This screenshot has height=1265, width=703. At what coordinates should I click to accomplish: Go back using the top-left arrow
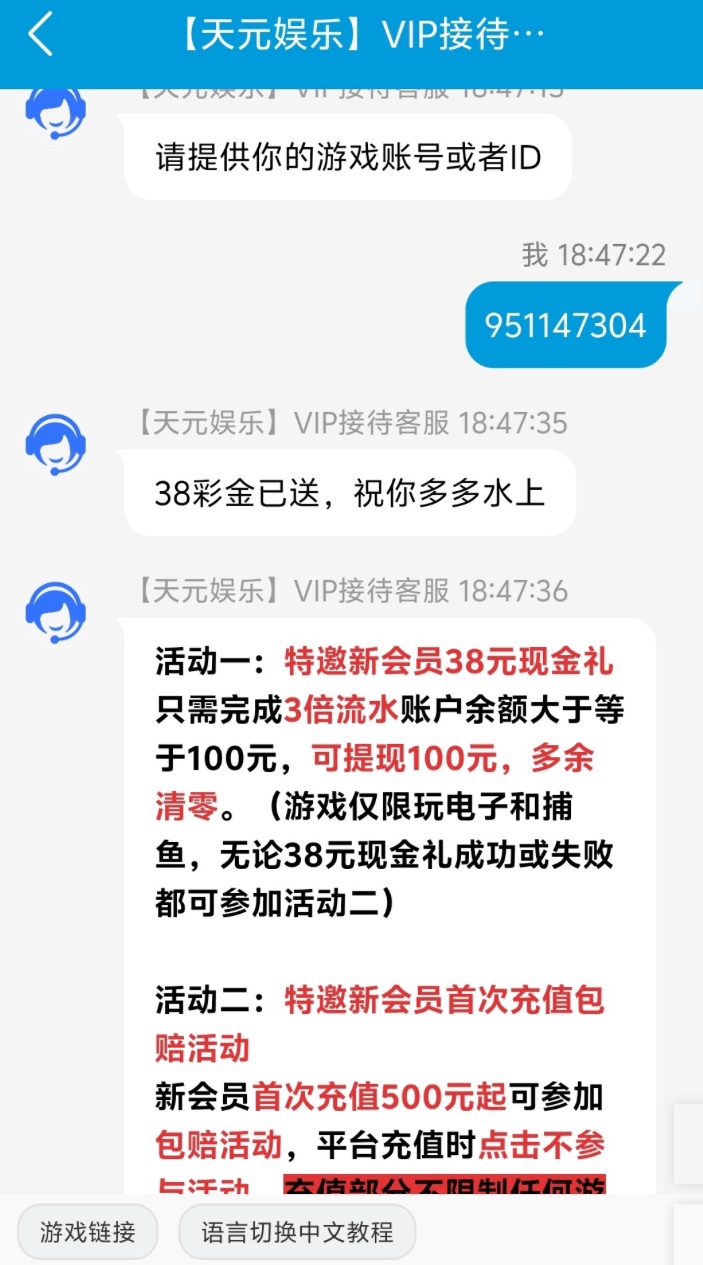(40, 36)
